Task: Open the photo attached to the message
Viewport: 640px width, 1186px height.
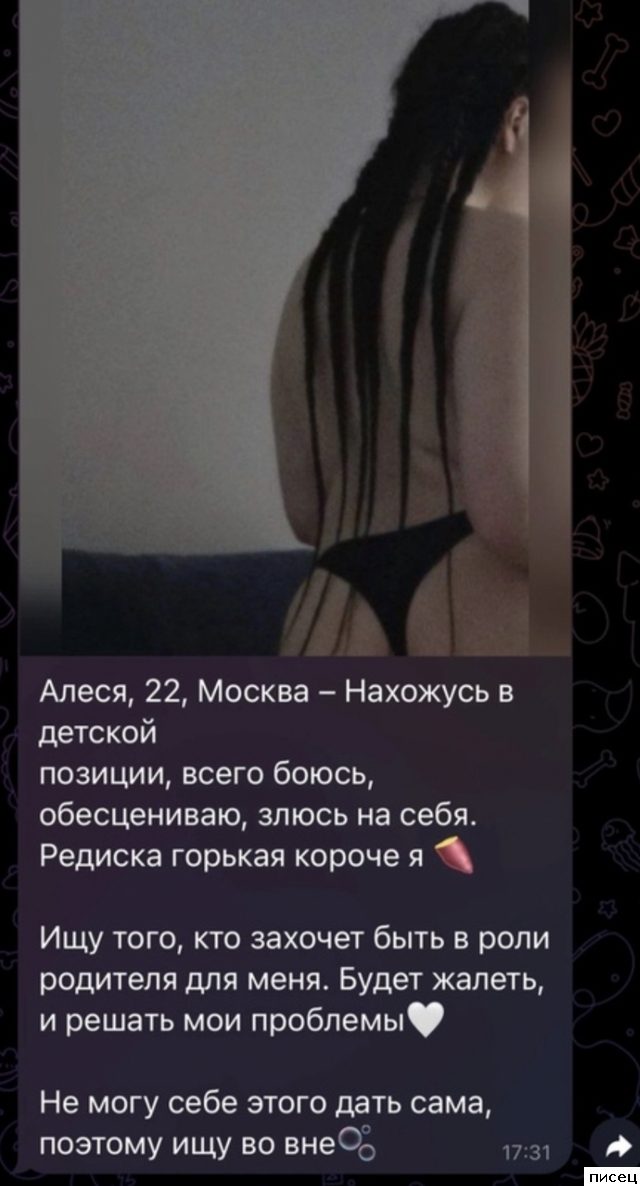Action: (x=300, y=330)
